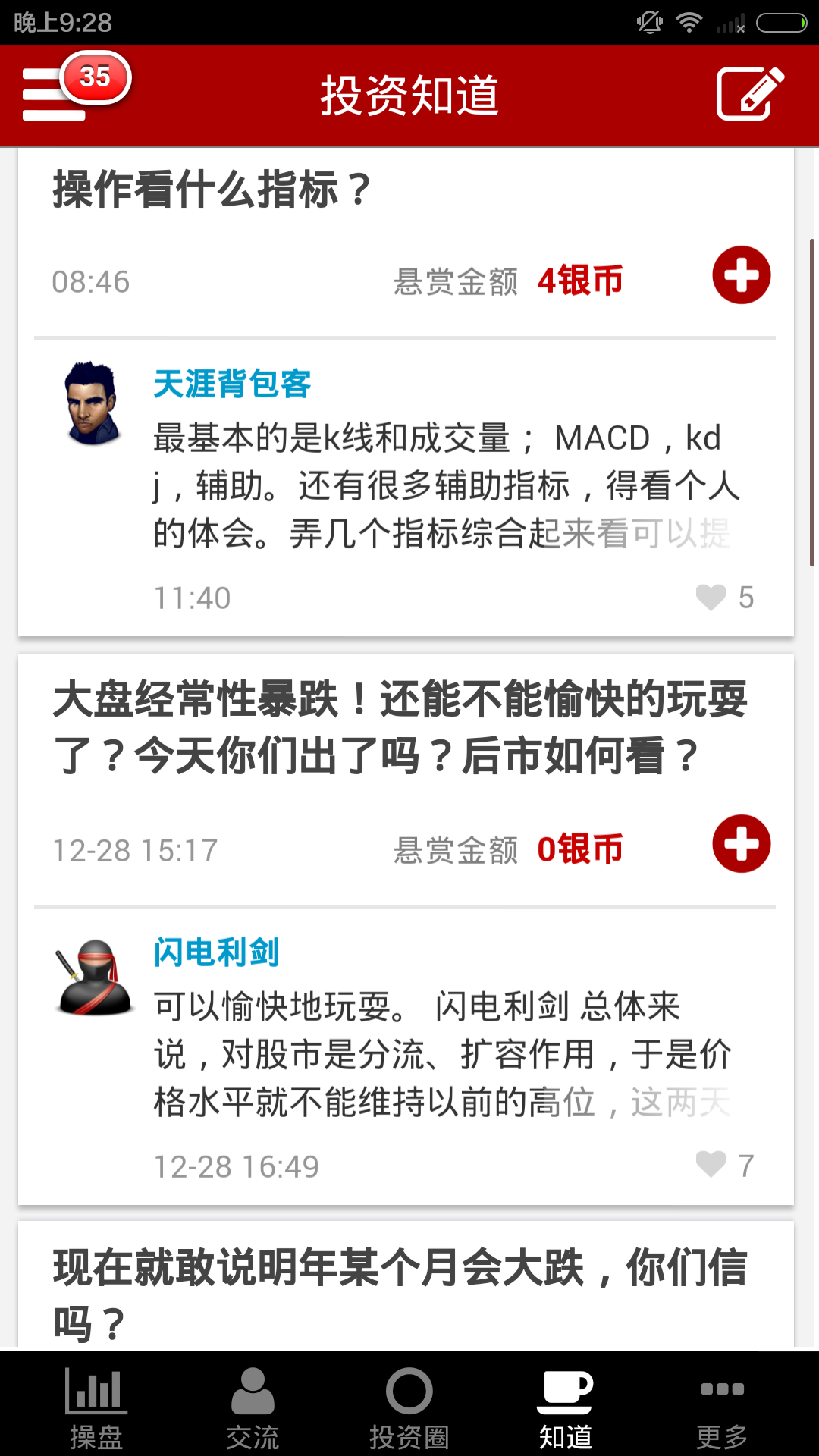819x1456 pixels.
Task: Open the 更多 tab
Action: click(722, 1407)
